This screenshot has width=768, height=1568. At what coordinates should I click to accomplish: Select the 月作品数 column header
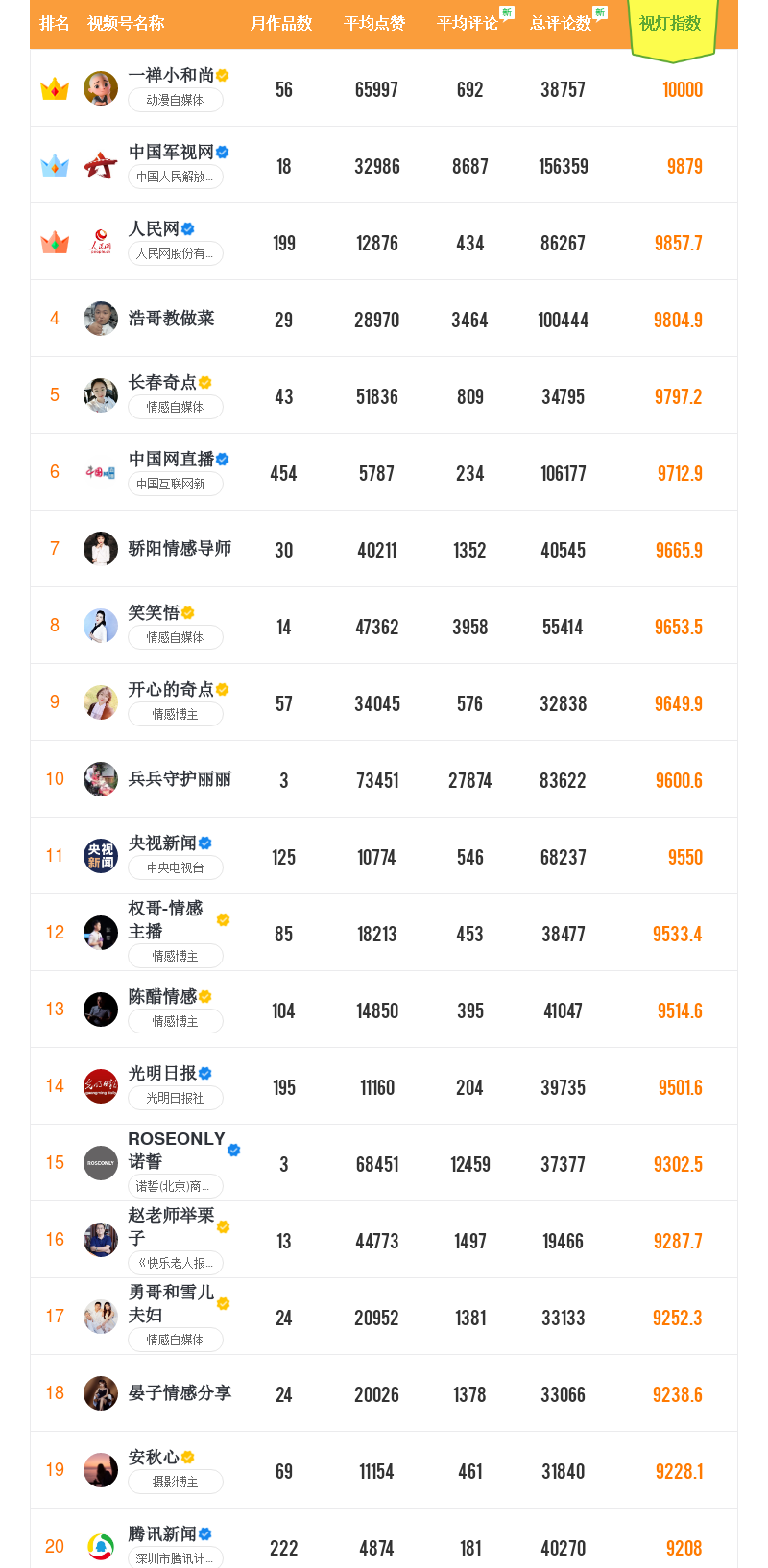pyautogui.click(x=283, y=23)
